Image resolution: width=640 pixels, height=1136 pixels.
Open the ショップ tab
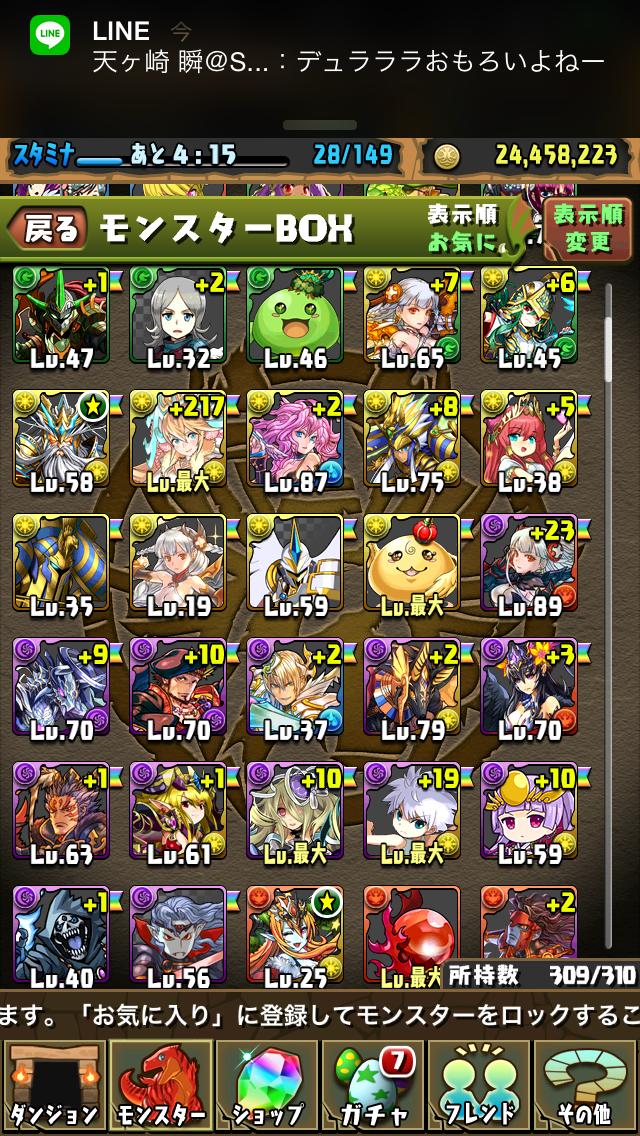pos(267,1087)
